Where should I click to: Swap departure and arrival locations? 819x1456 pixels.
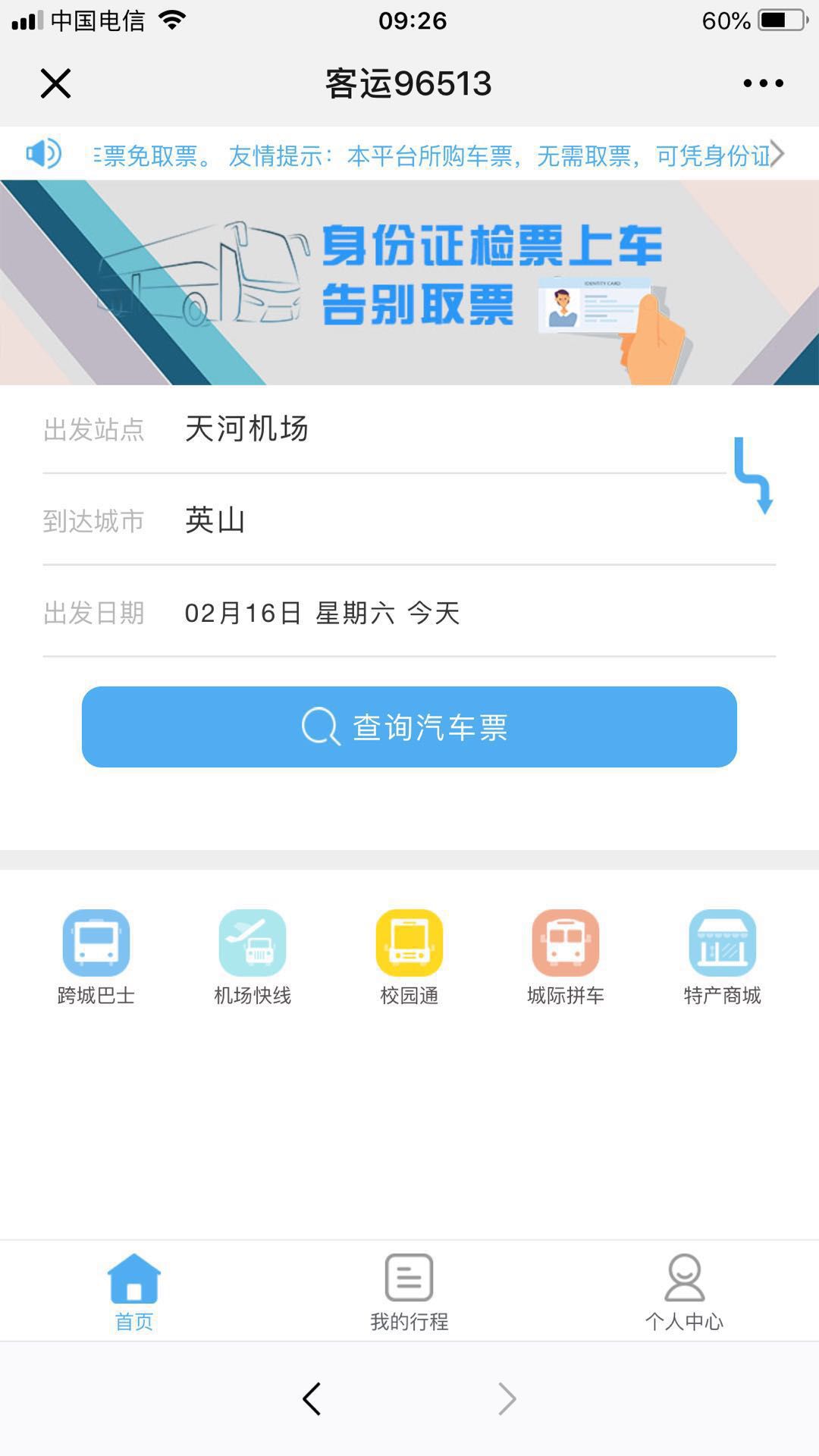[753, 475]
